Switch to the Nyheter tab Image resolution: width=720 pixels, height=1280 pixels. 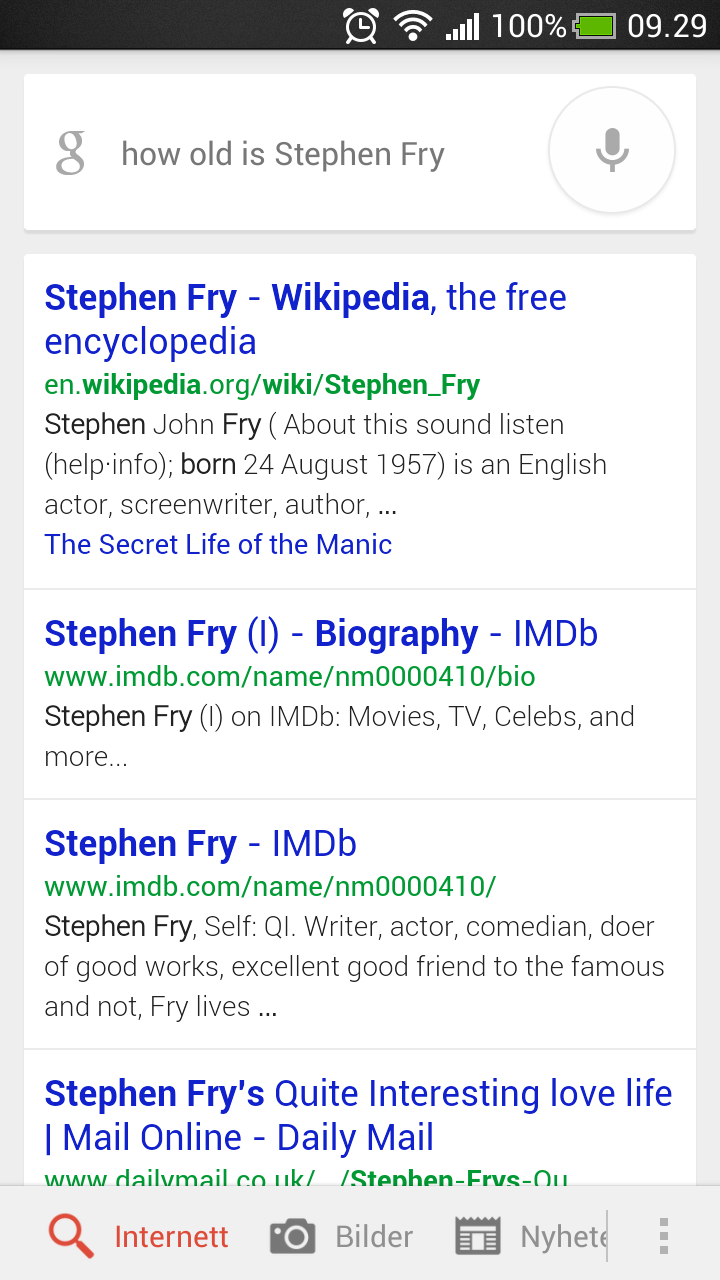[530, 1237]
